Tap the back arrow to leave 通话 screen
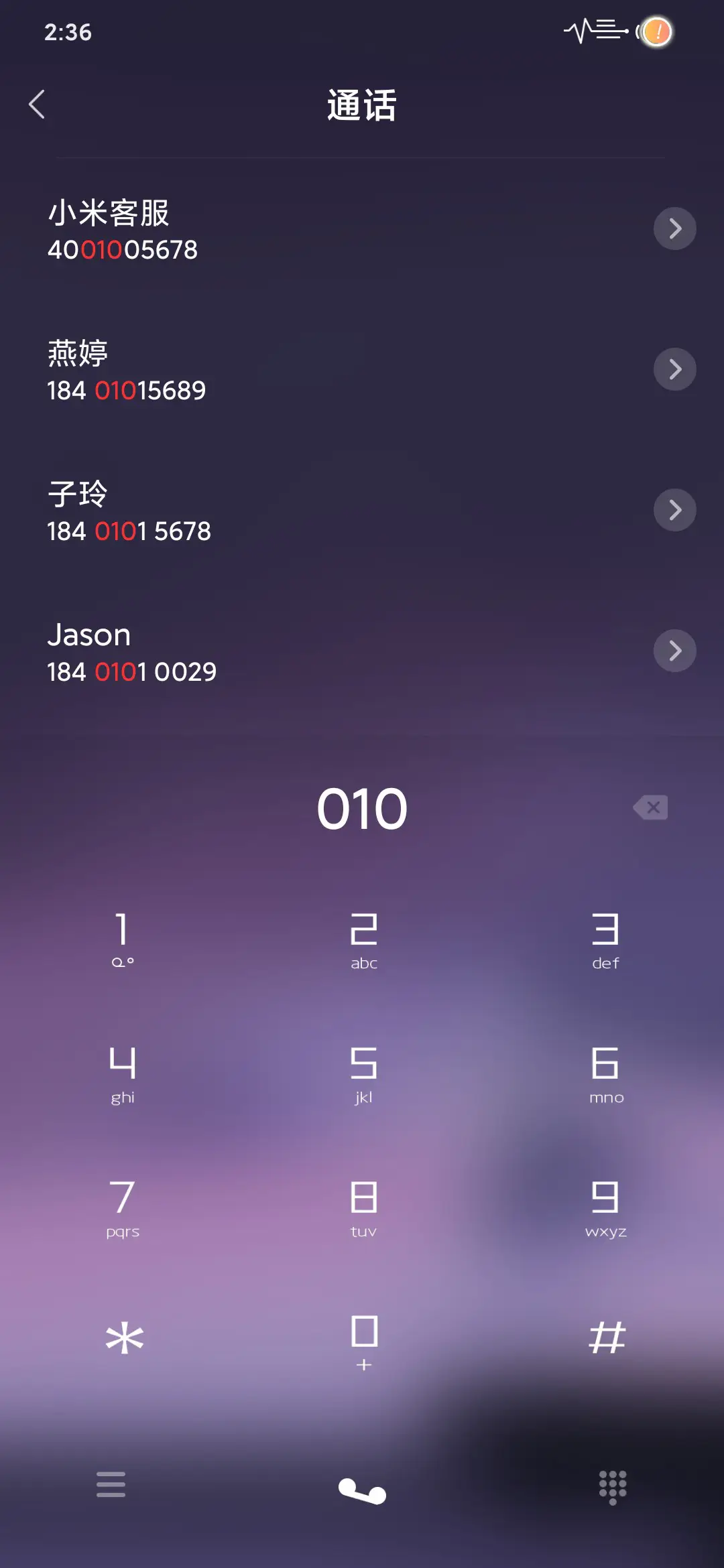Image resolution: width=724 pixels, height=1568 pixels. tap(38, 105)
